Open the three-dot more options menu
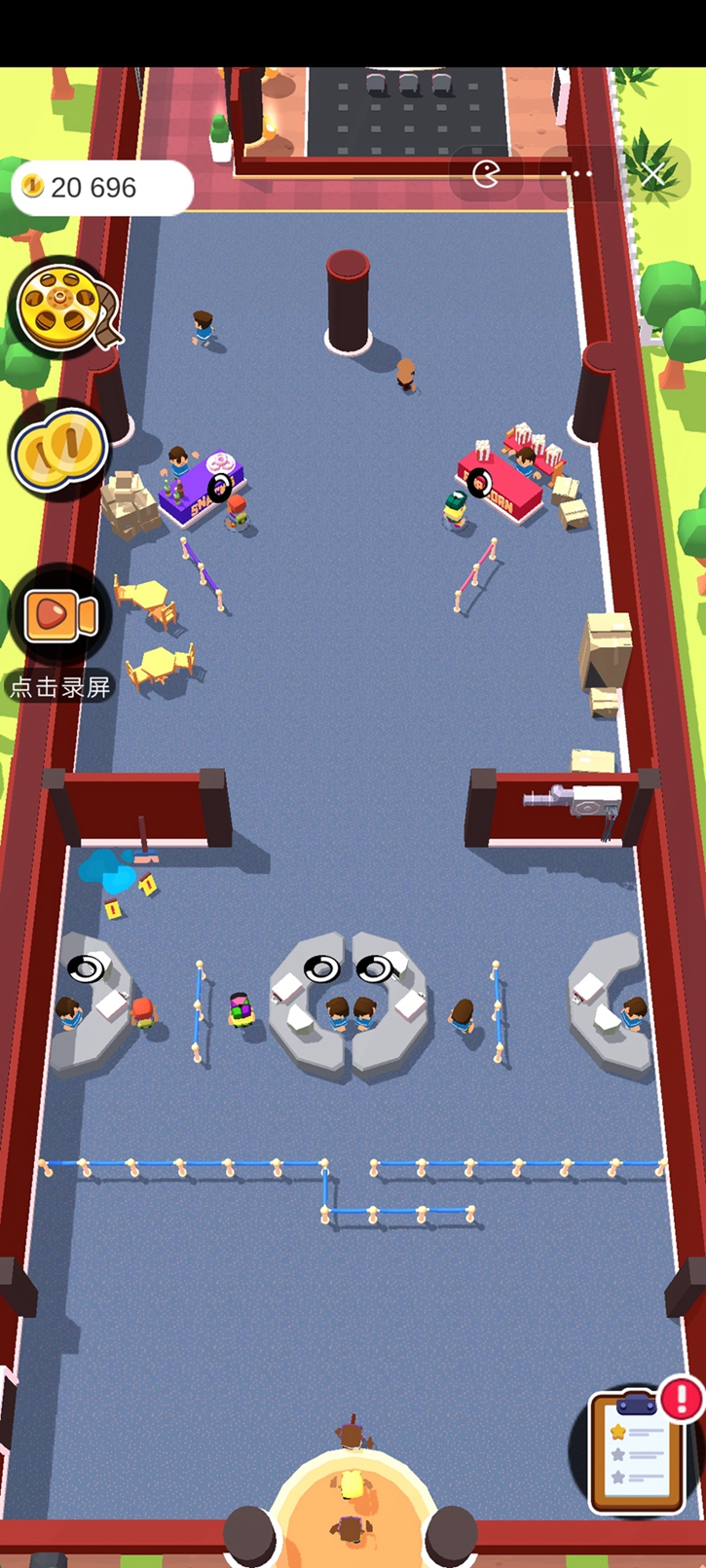 pyautogui.click(x=576, y=175)
